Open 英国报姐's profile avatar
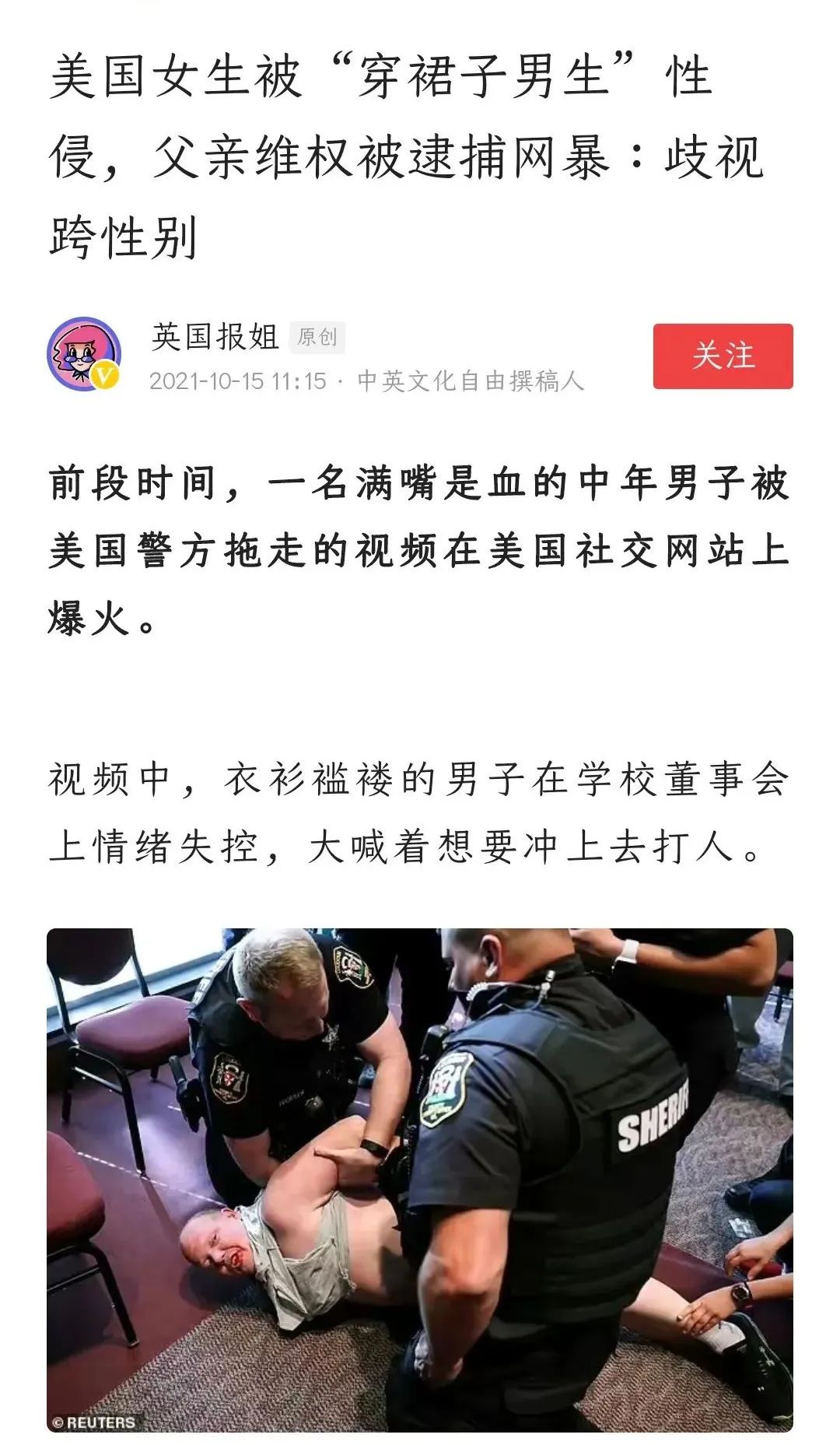840x1445 pixels. pos(84,354)
